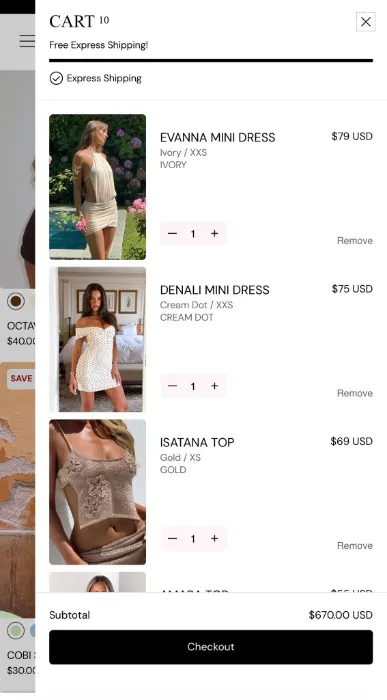Open Denali Mini Dress product title

pyautogui.click(x=214, y=290)
